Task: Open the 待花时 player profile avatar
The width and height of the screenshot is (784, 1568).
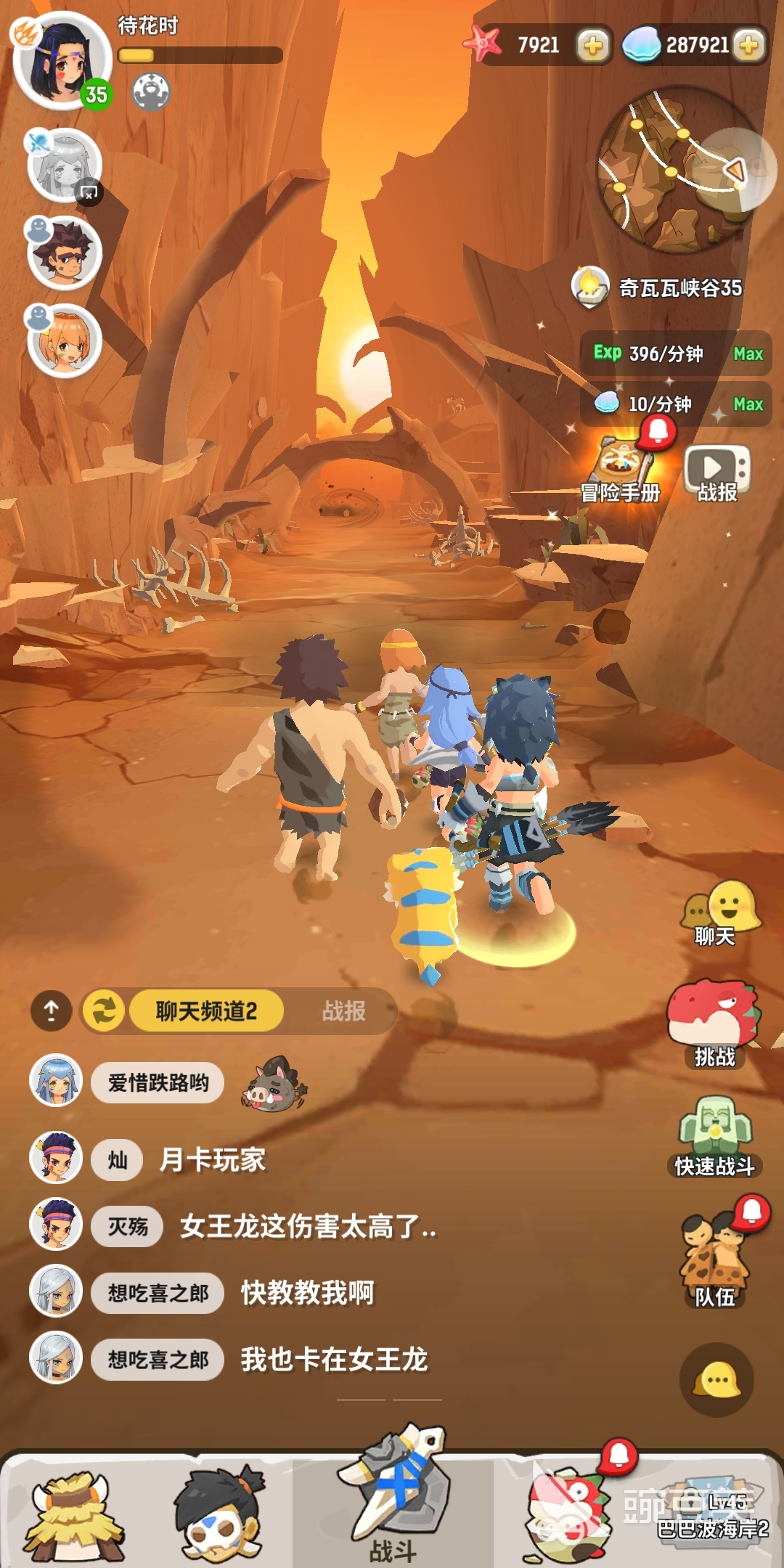Action: [x=62, y=62]
